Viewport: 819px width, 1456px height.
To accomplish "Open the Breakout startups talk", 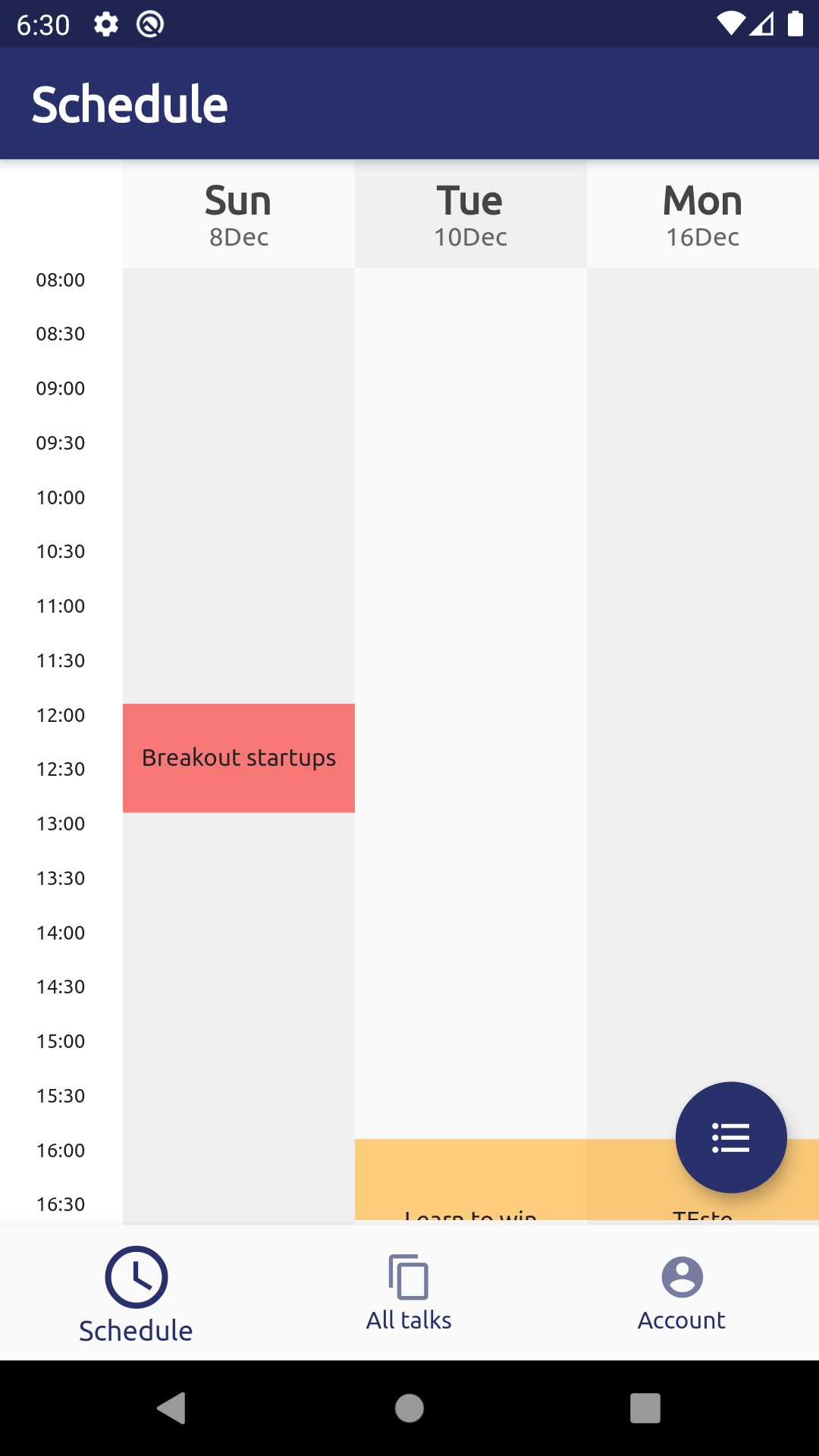I will pyautogui.click(x=239, y=758).
